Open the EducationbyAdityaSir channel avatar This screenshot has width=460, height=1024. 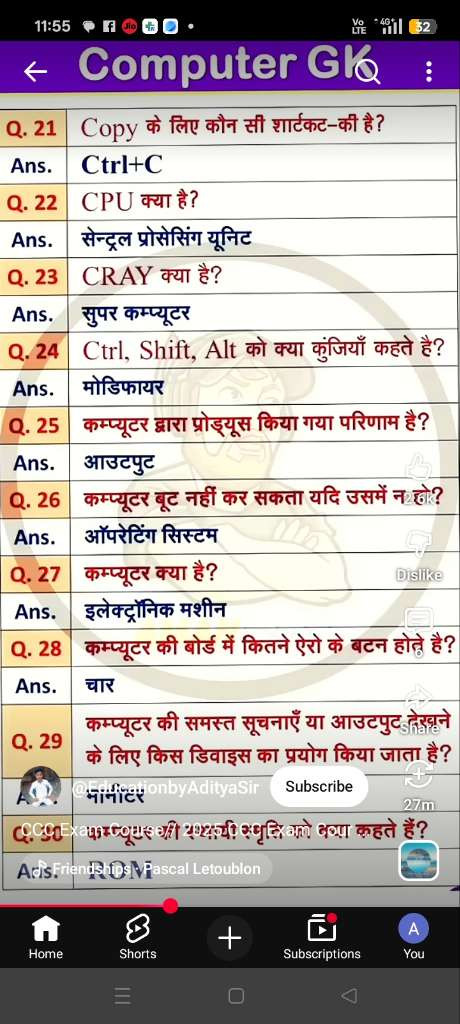[41, 786]
